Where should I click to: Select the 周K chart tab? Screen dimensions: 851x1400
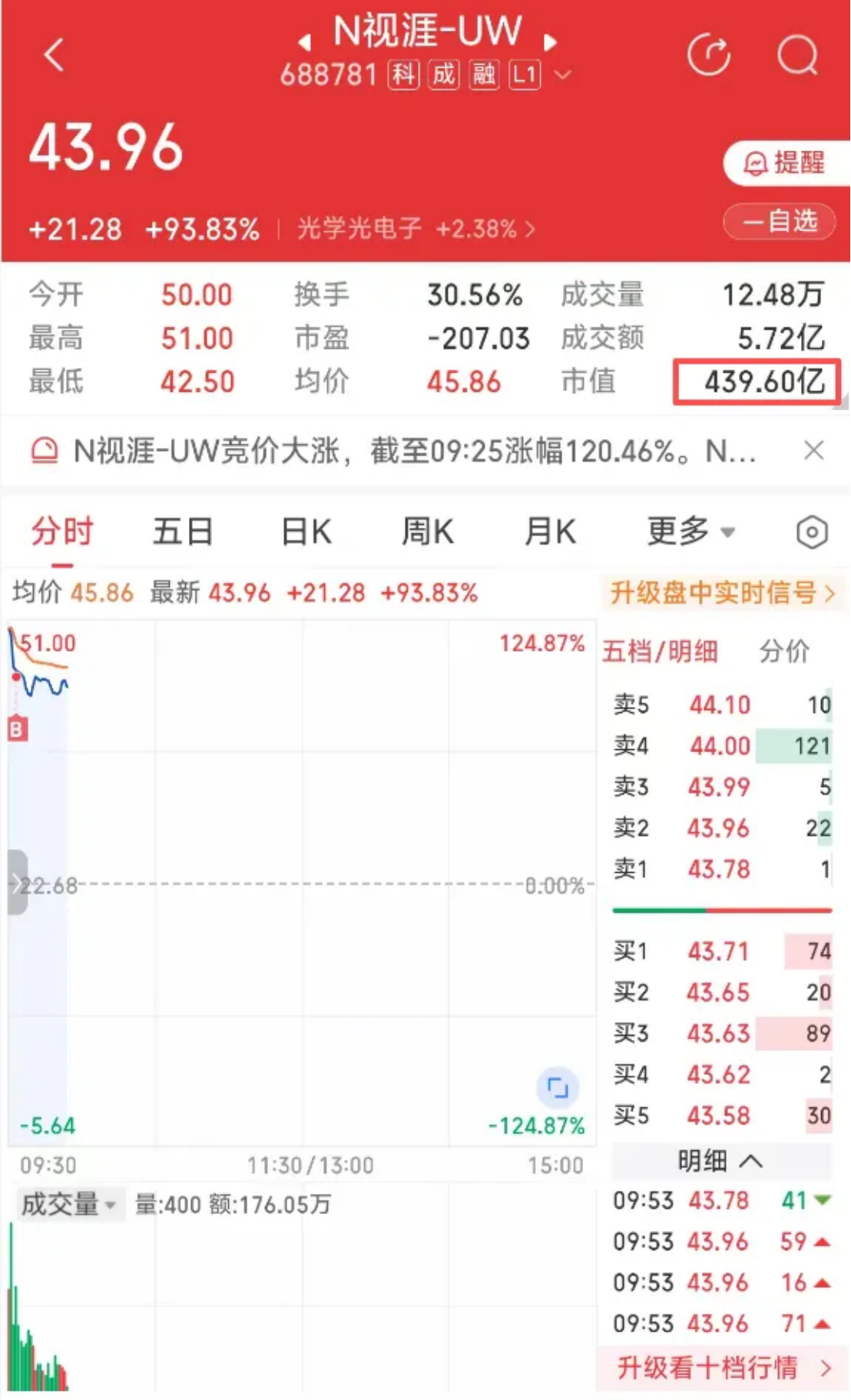click(427, 532)
